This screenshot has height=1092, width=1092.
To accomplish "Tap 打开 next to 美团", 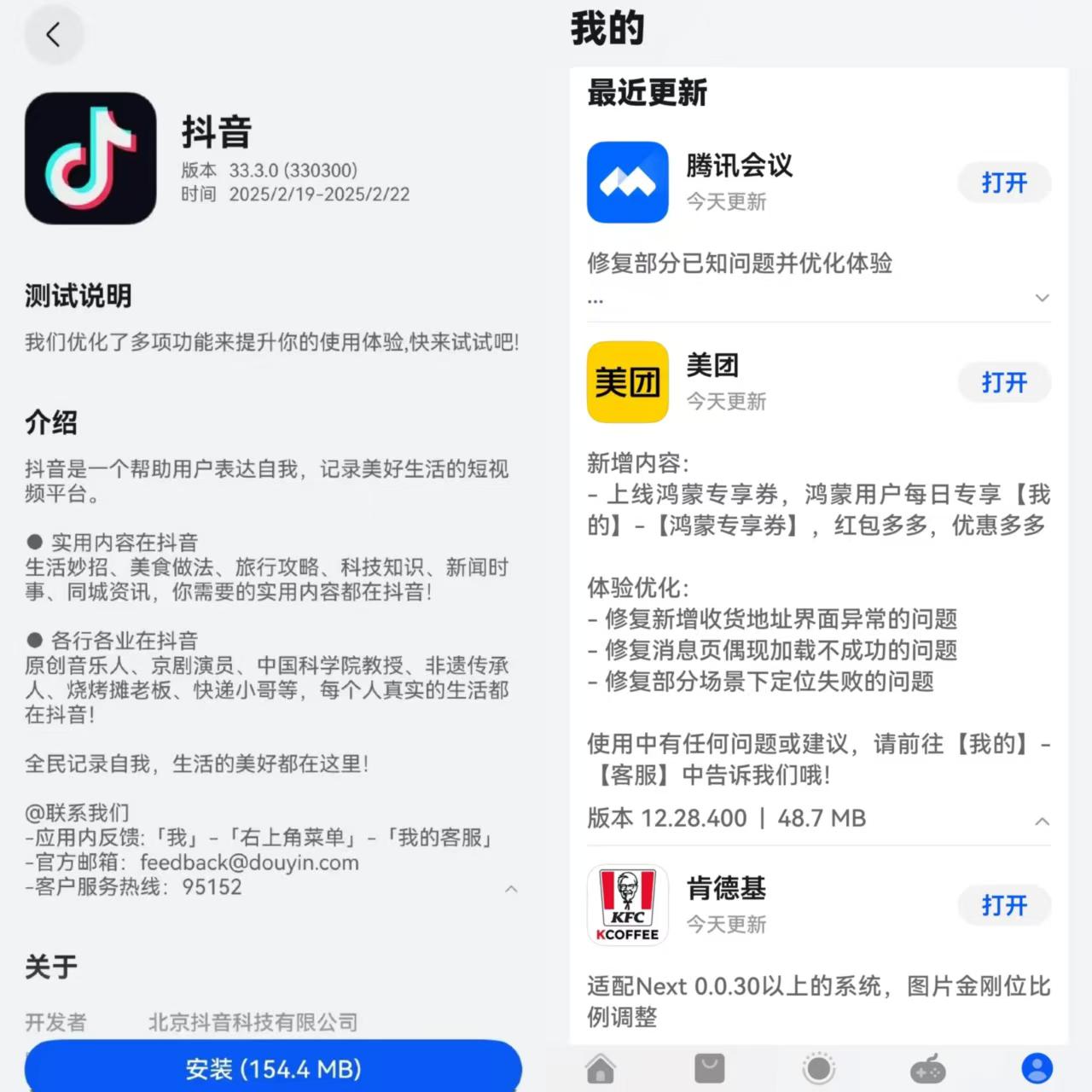I will [x=1003, y=382].
